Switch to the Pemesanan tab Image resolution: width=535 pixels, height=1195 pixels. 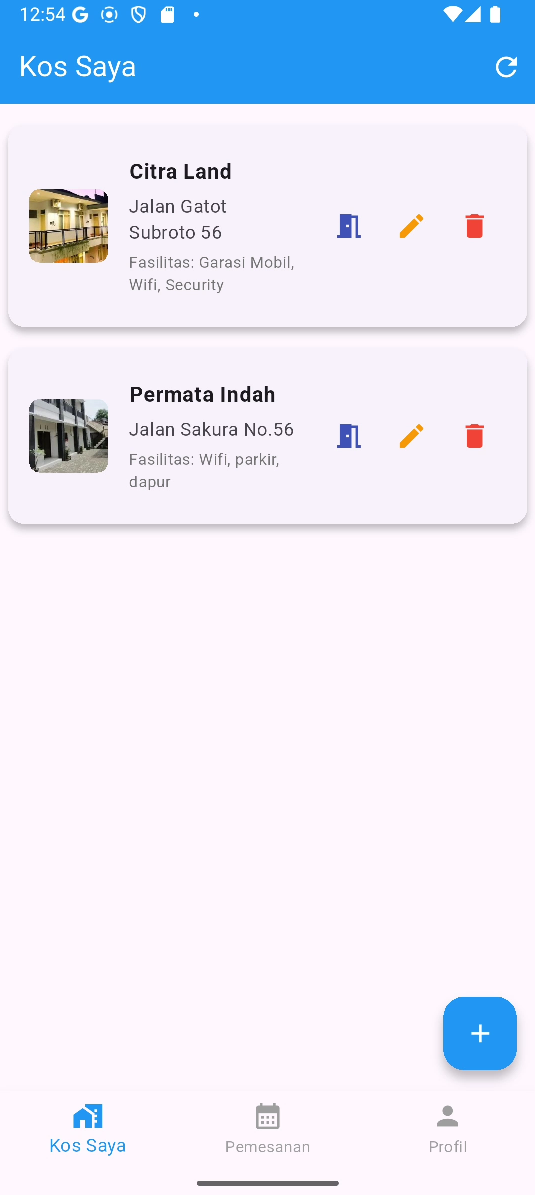(268, 1129)
